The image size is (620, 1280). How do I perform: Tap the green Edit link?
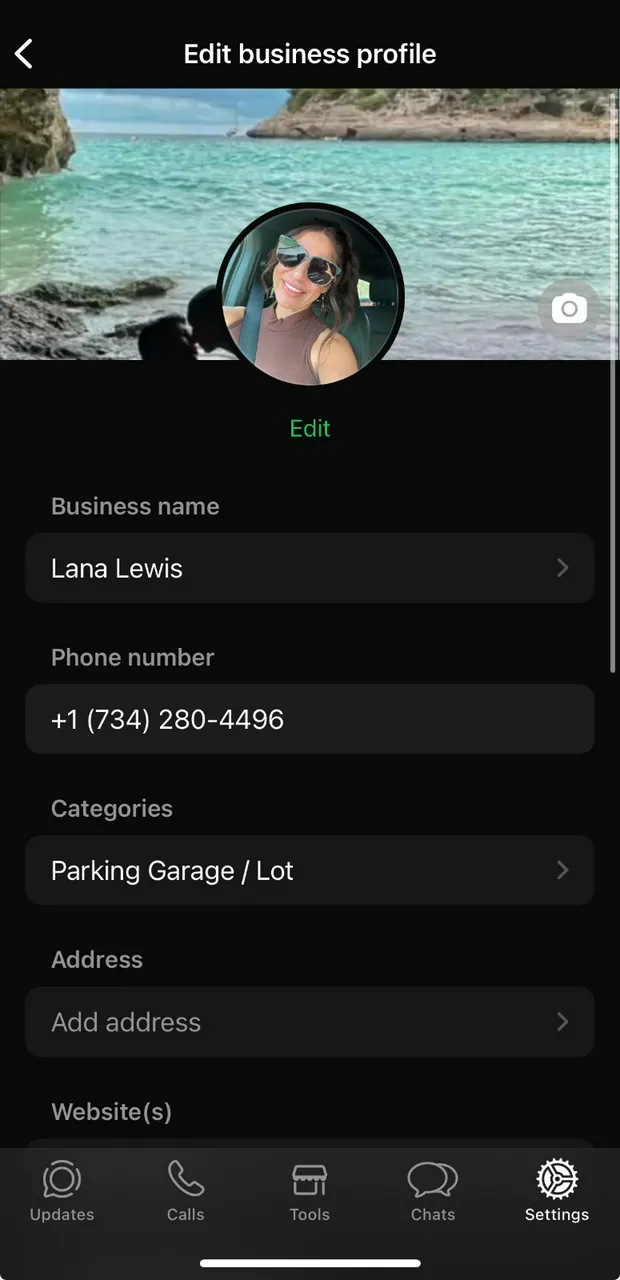[310, 428]
